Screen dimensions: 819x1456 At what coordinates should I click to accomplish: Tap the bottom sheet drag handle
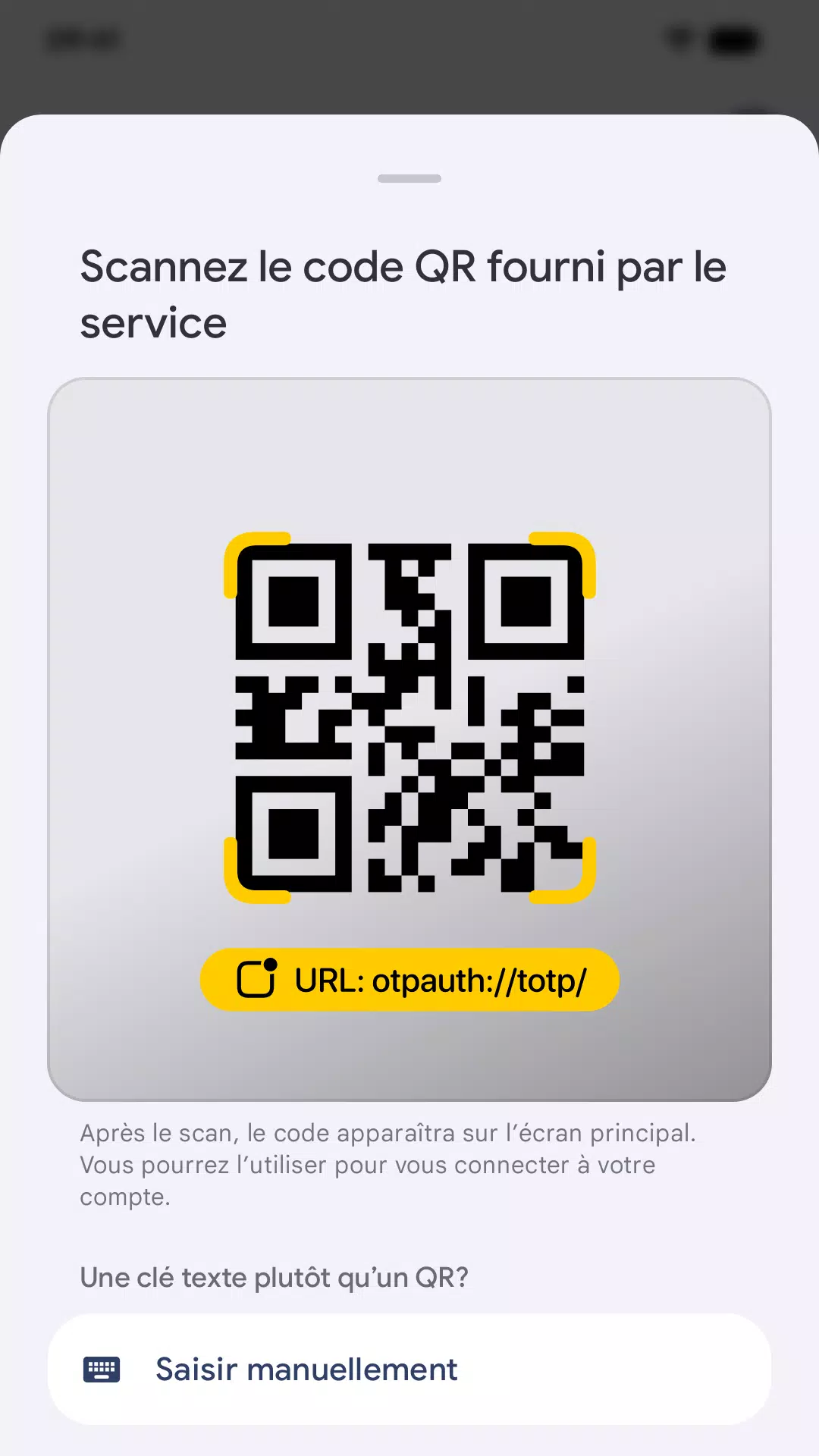(x=409, y=179)
